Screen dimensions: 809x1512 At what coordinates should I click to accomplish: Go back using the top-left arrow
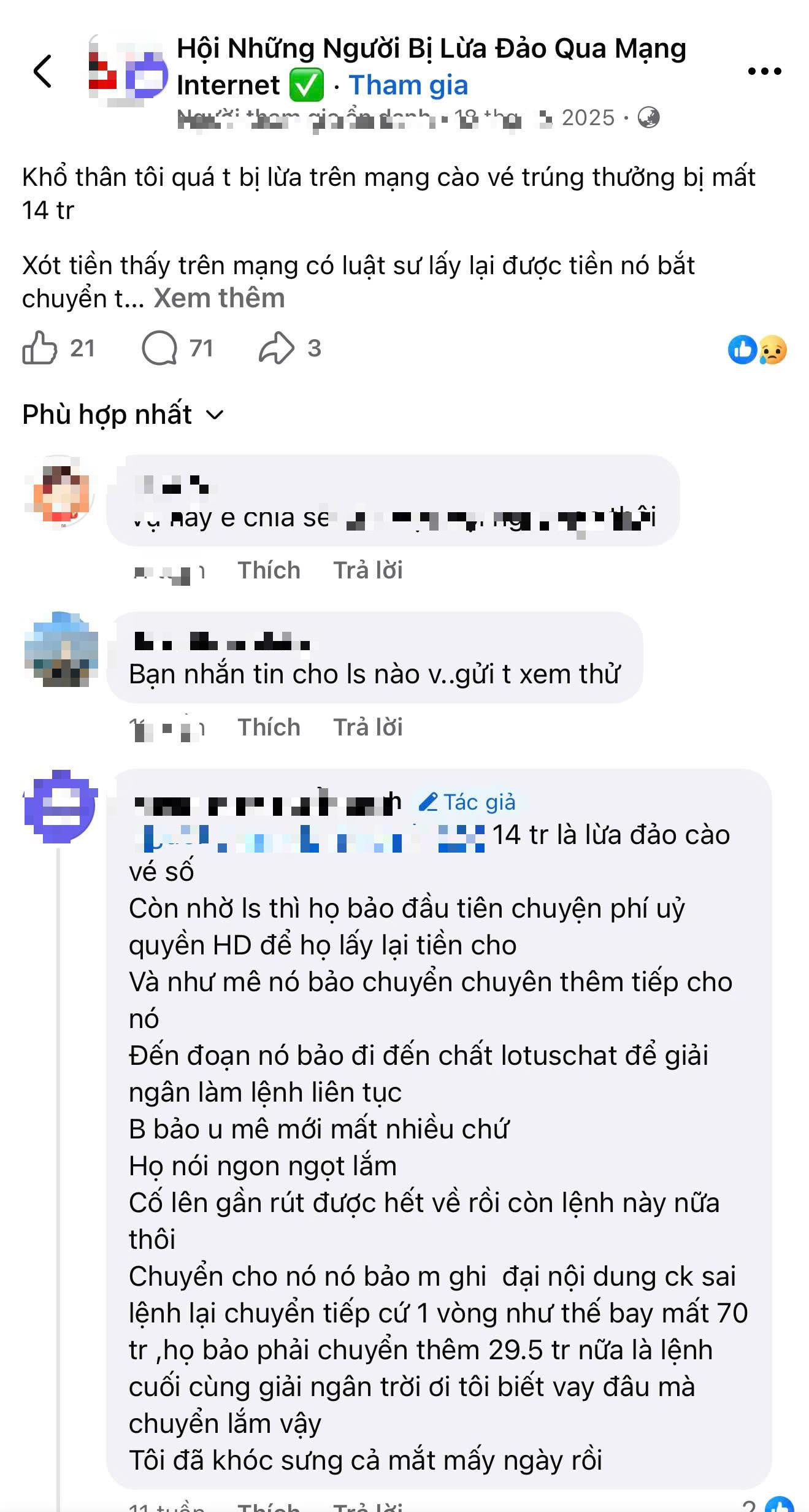(x=42, y=71)
